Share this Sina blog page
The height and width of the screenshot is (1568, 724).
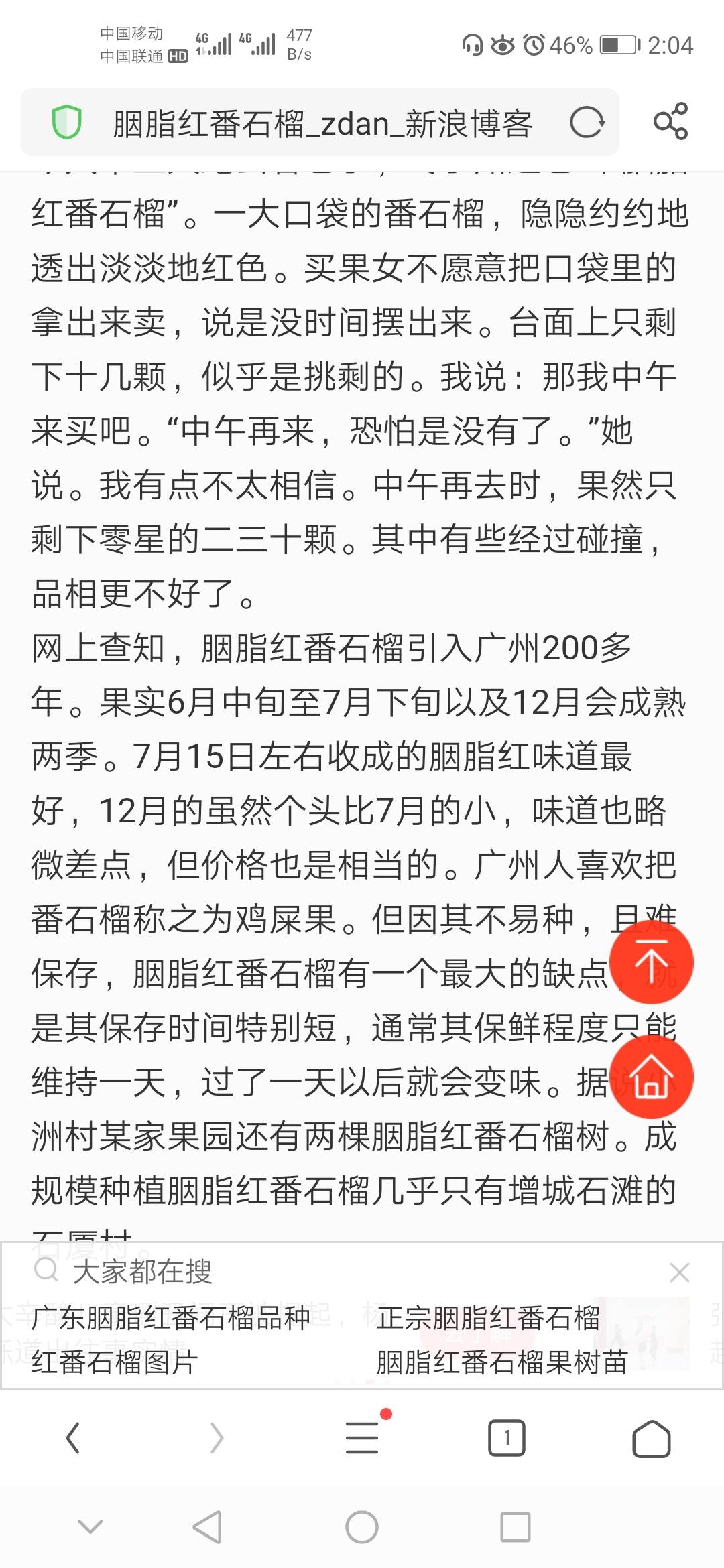tap(670, 121)
